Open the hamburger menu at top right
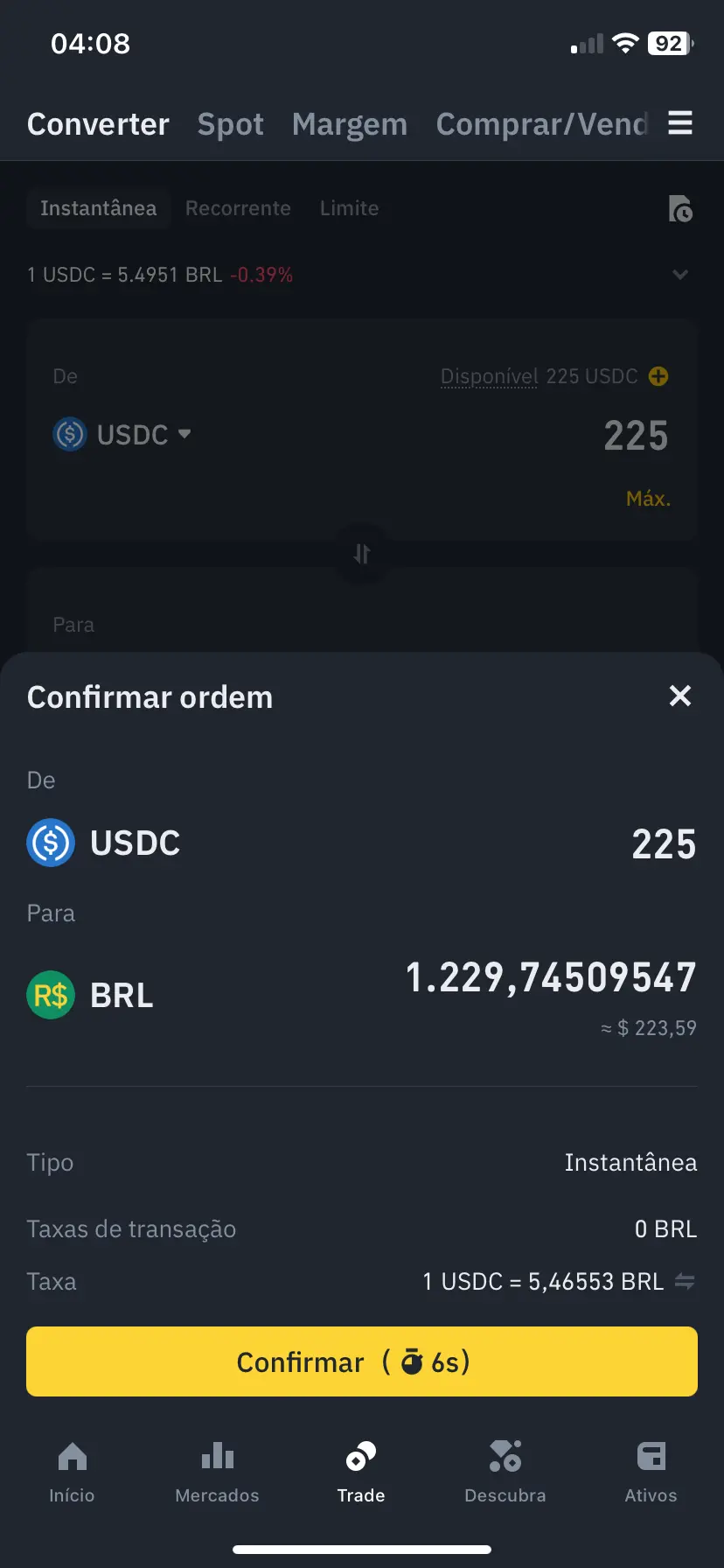The width and height of the screenshot is (724, 1568). coord(680,123)
